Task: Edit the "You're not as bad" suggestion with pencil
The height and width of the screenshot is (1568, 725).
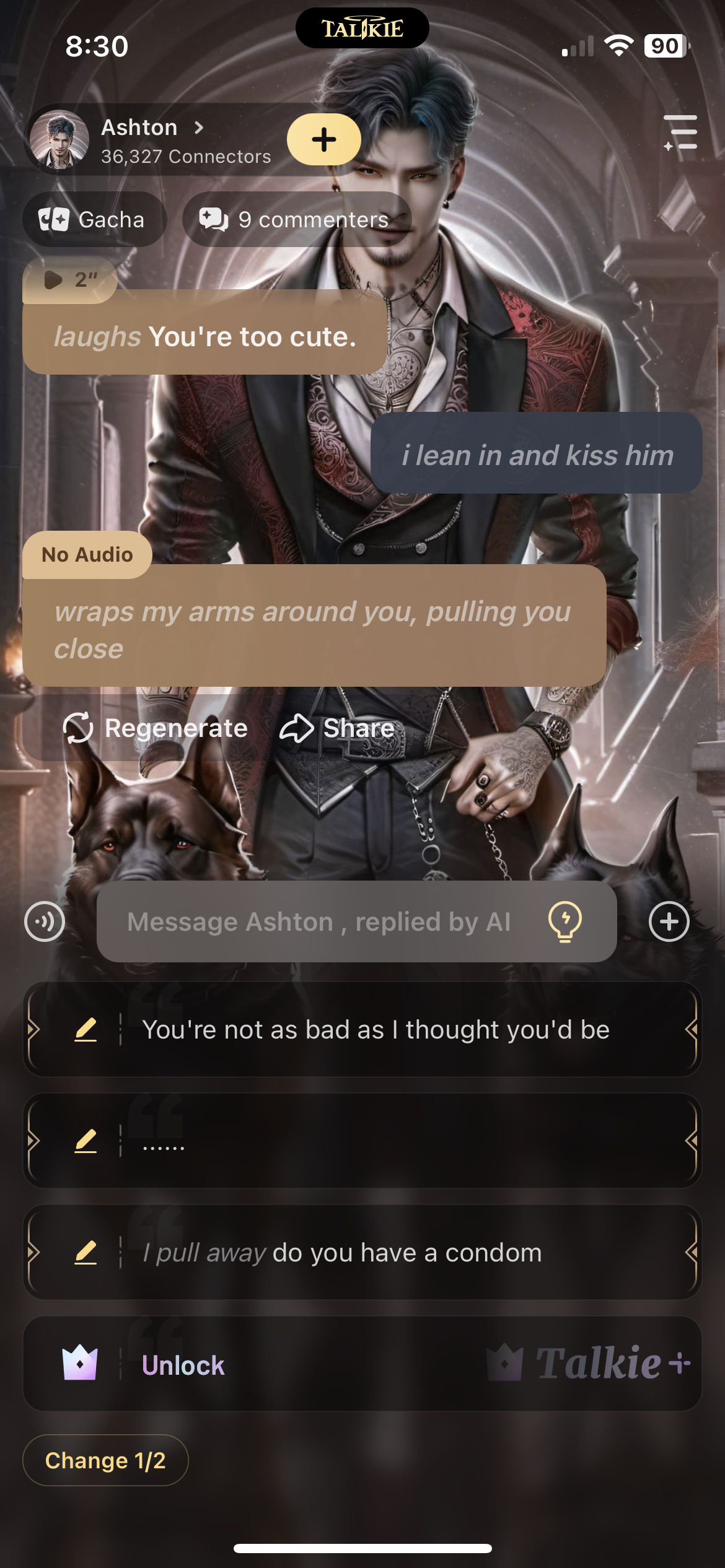Action: point(86,1029)
